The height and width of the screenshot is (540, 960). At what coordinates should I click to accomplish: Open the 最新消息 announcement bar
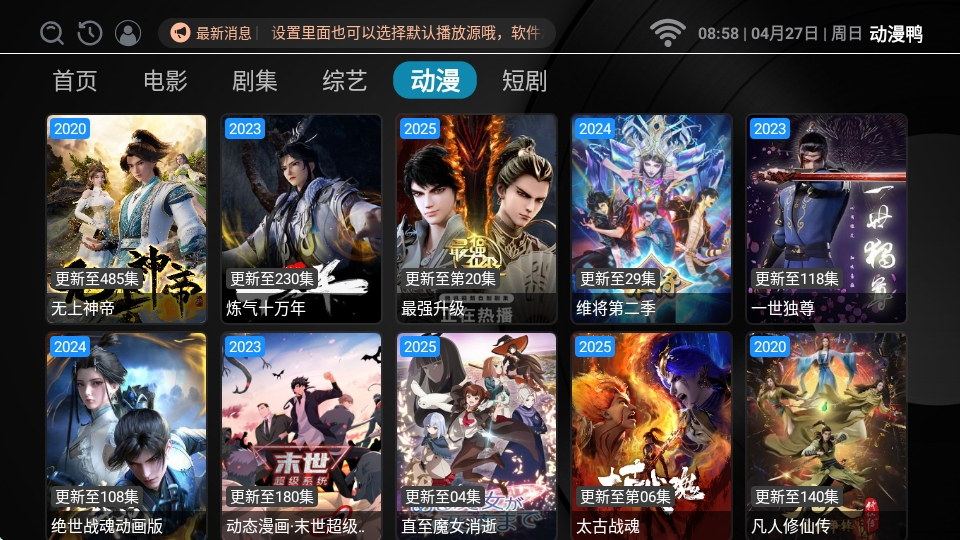pyautogui.click(x=356, y=33)
